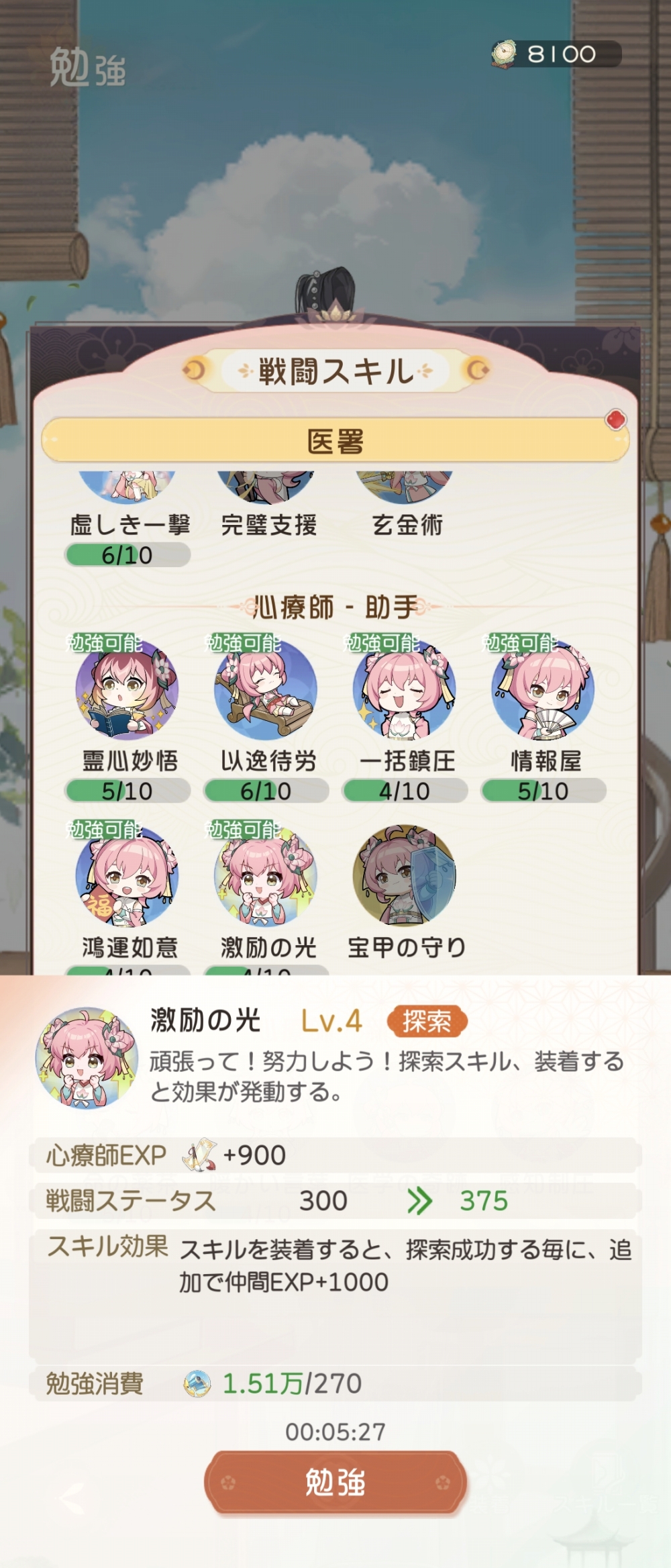Select the 以逸待労 skill
This screenshot has height=1568, width=671.
tap(266, 689)
